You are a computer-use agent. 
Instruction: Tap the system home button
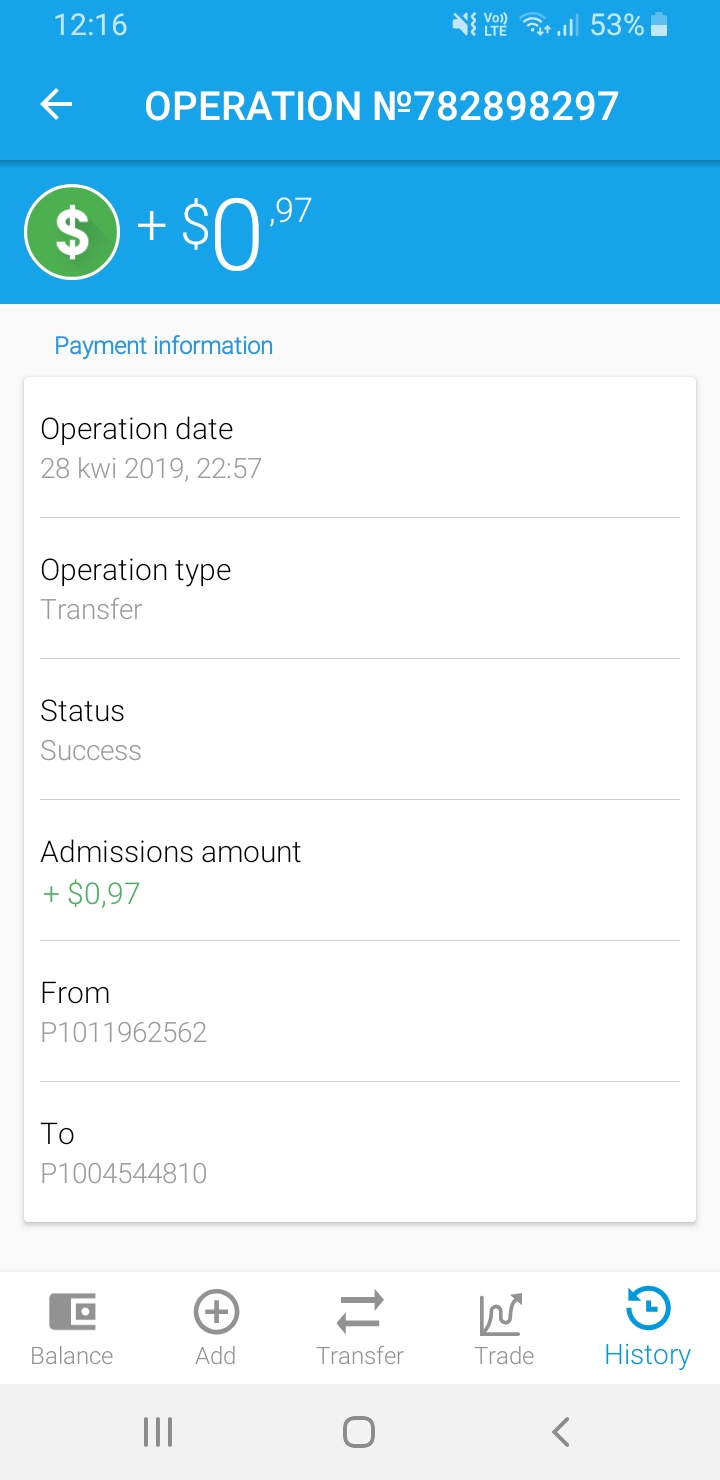(x=359, y=1432)
